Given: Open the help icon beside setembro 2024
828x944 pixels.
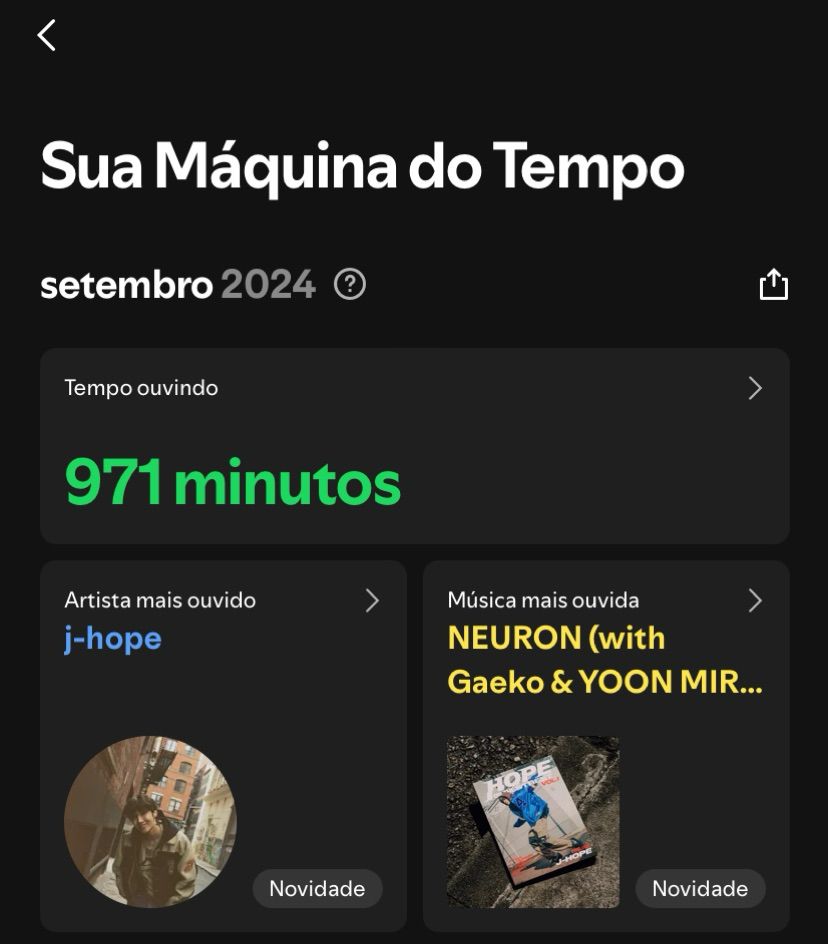Looking at the screenshot, I should pyautogui.click(x=350, y=285).
